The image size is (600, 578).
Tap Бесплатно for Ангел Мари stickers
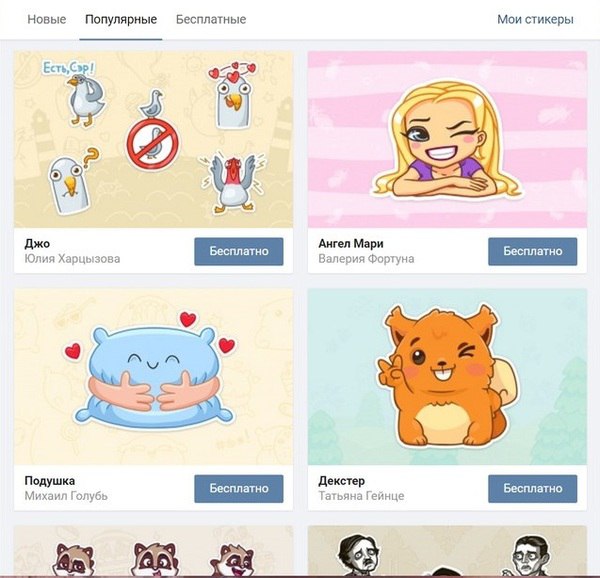click(x=532, y=251)
